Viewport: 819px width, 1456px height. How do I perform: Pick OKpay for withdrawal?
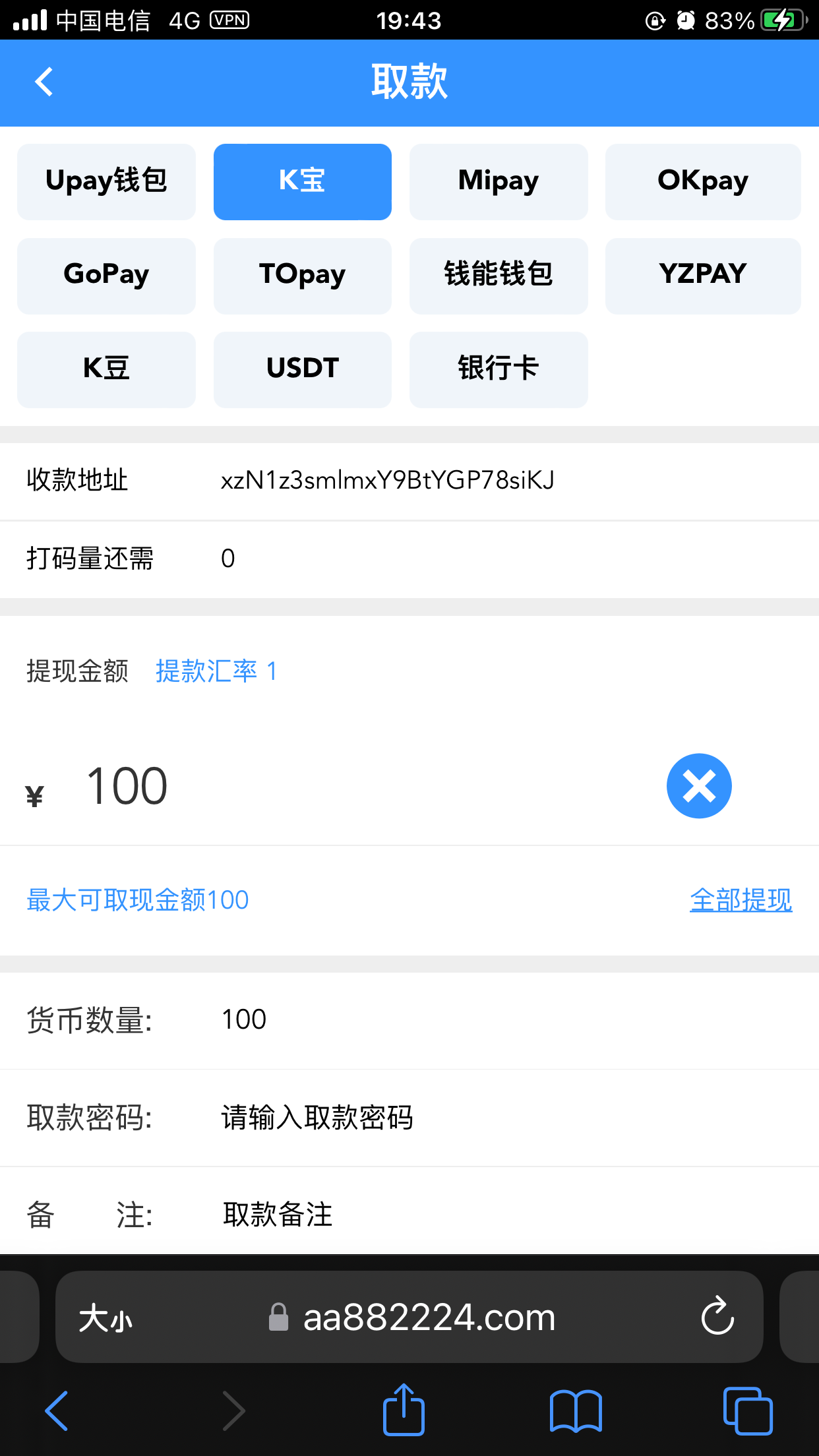click(702, 181)
